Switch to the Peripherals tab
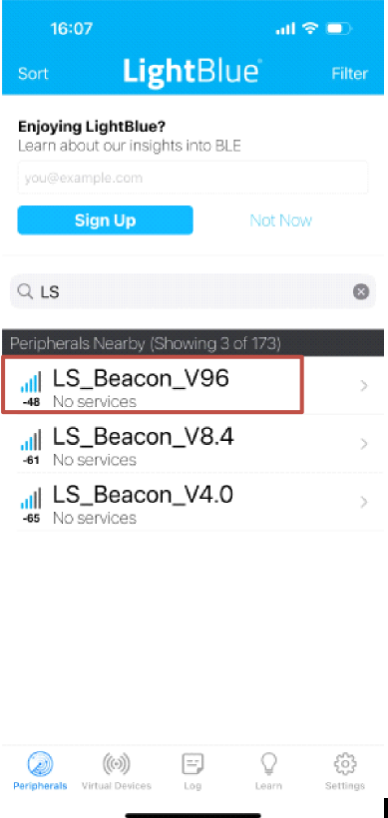This screenshot has width=388, height=818. 40,772
